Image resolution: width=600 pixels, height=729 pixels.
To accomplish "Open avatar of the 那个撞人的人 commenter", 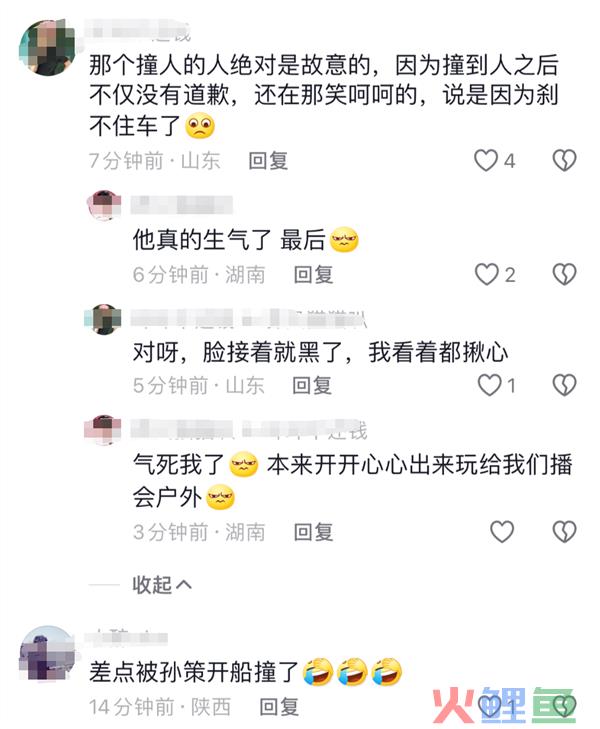I will point(47,48).
